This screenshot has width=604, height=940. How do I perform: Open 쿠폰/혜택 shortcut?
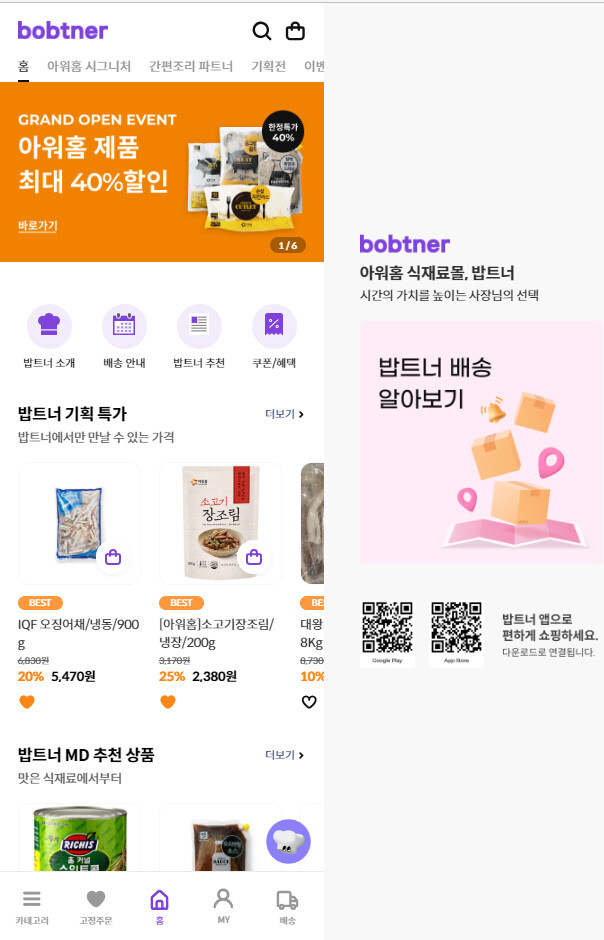coord(274,335)
